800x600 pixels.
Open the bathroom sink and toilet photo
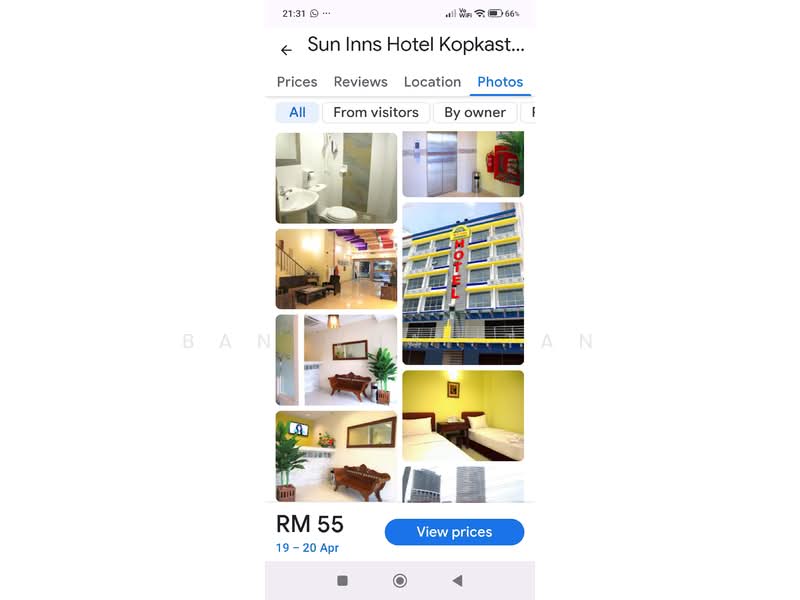(336, 178)
